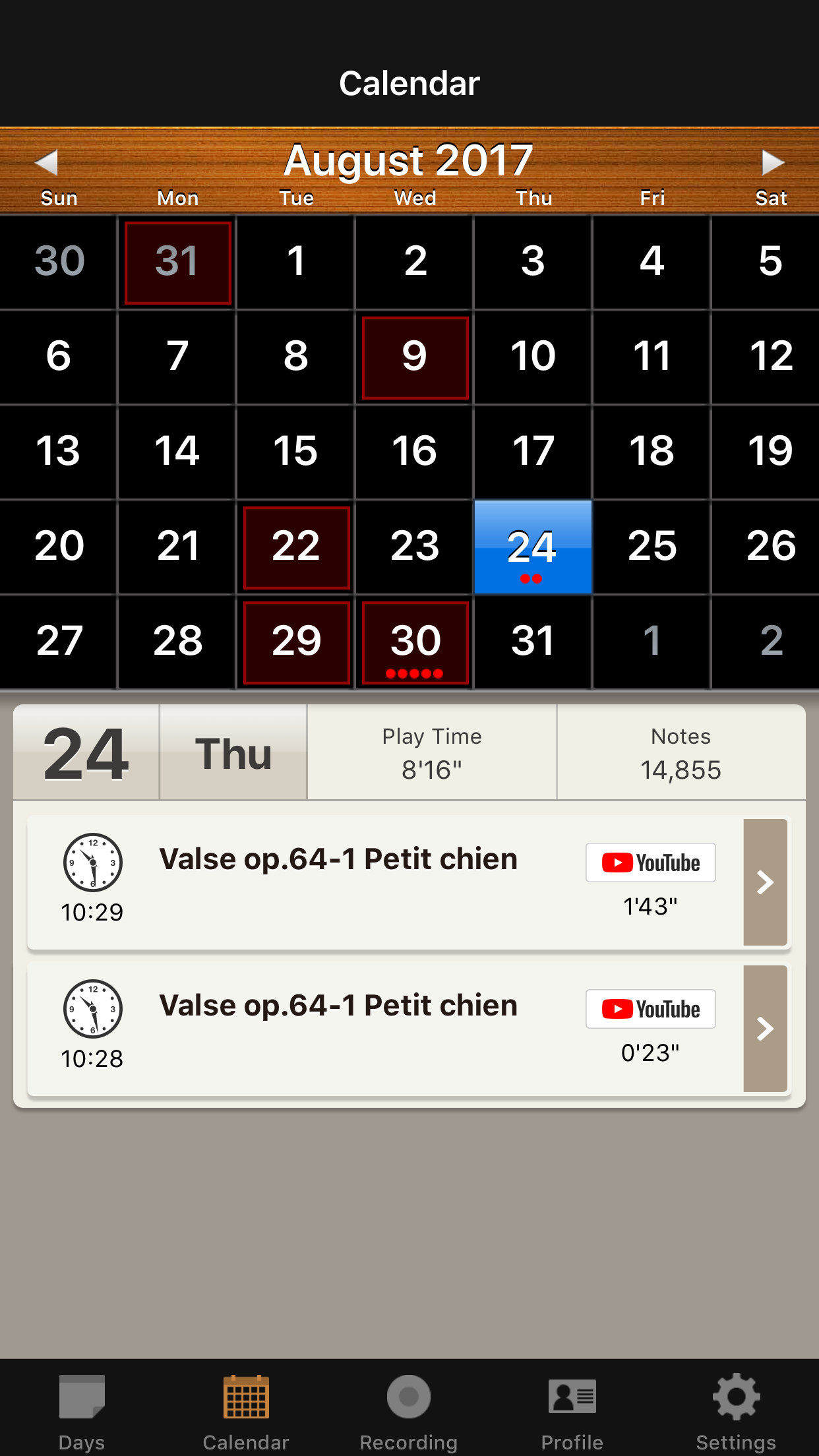The height and width of the screenshot is (1456, 819).
Task: Tap YouTube button on 0'23" recording
Action: (x=651, y=1009)
